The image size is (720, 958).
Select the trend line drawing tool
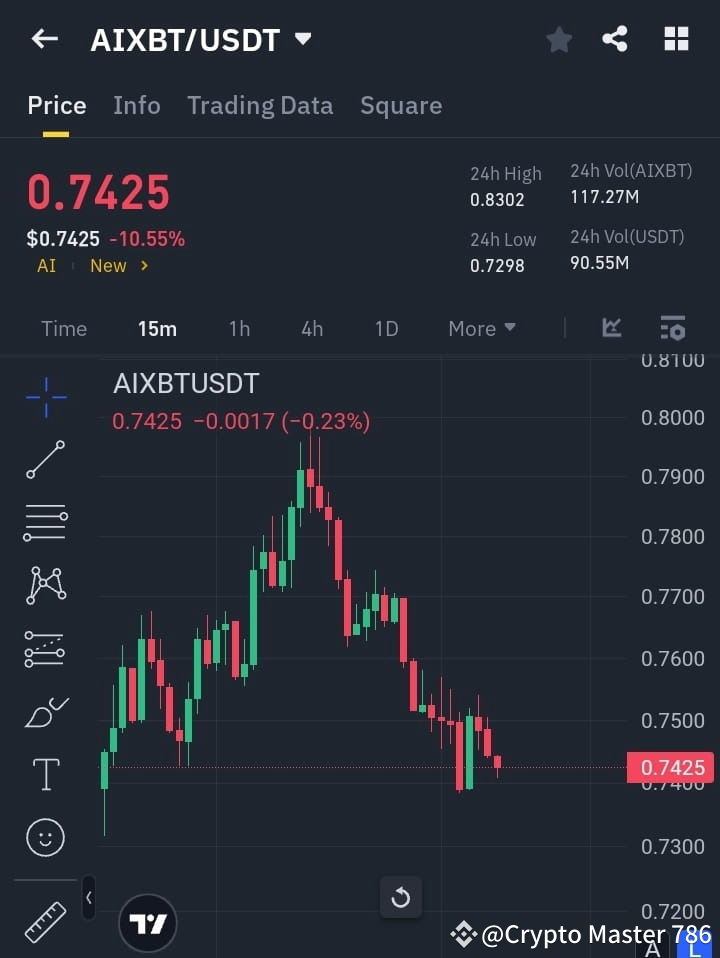click(x=44, y=460)
